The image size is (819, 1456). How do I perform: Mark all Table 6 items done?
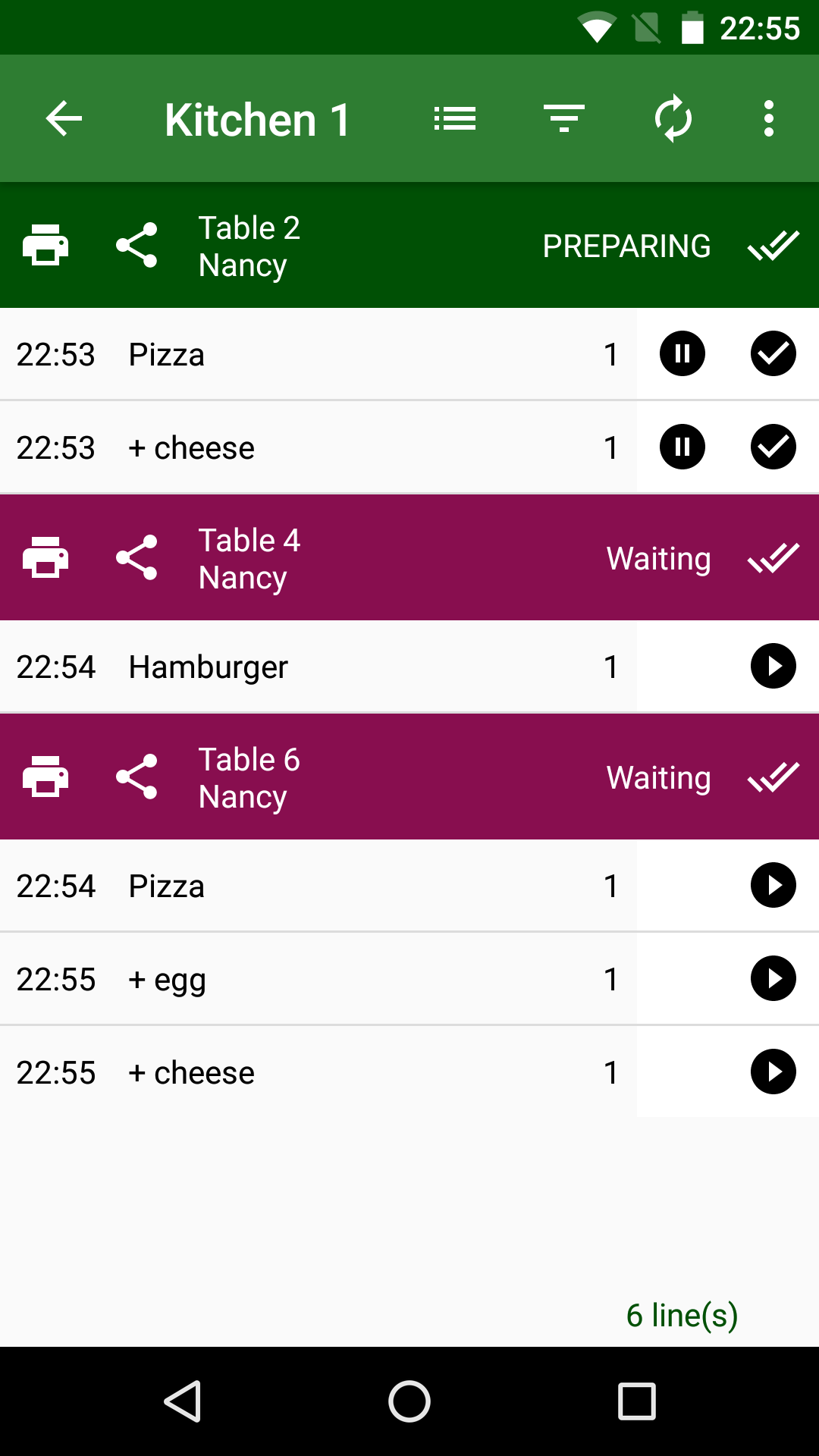(773, 777)
